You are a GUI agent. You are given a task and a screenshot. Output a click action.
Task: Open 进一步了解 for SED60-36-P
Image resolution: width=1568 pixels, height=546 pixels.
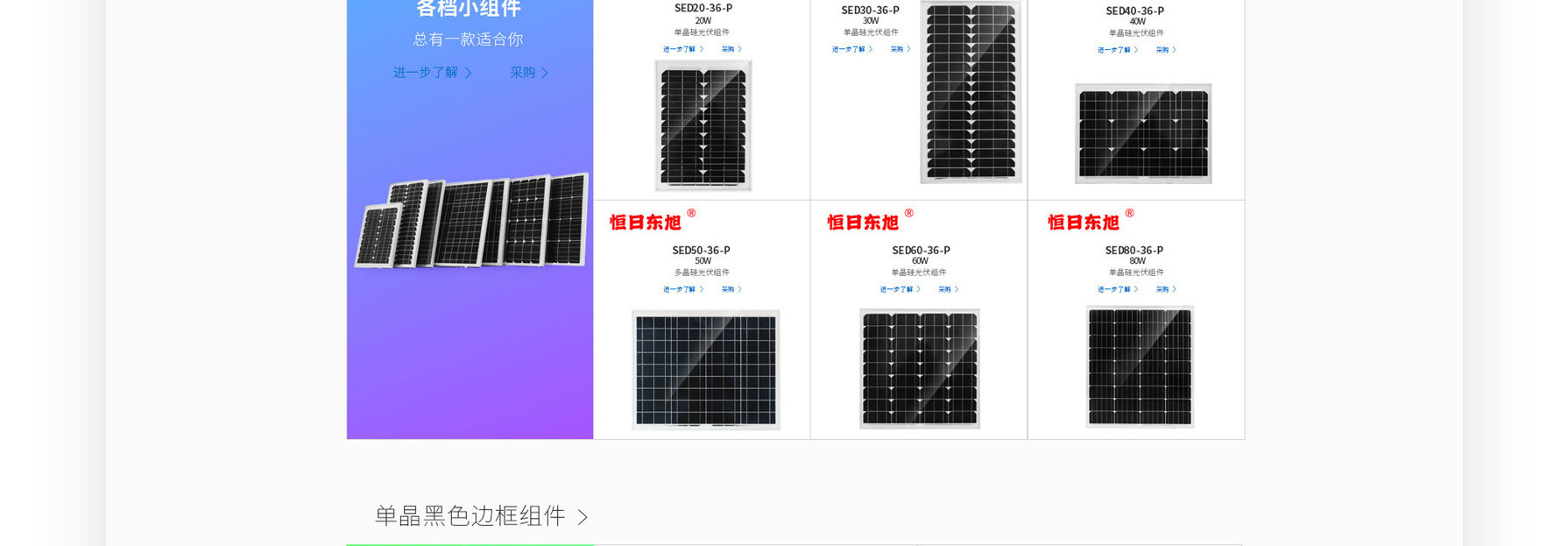(x=900, y=289)
